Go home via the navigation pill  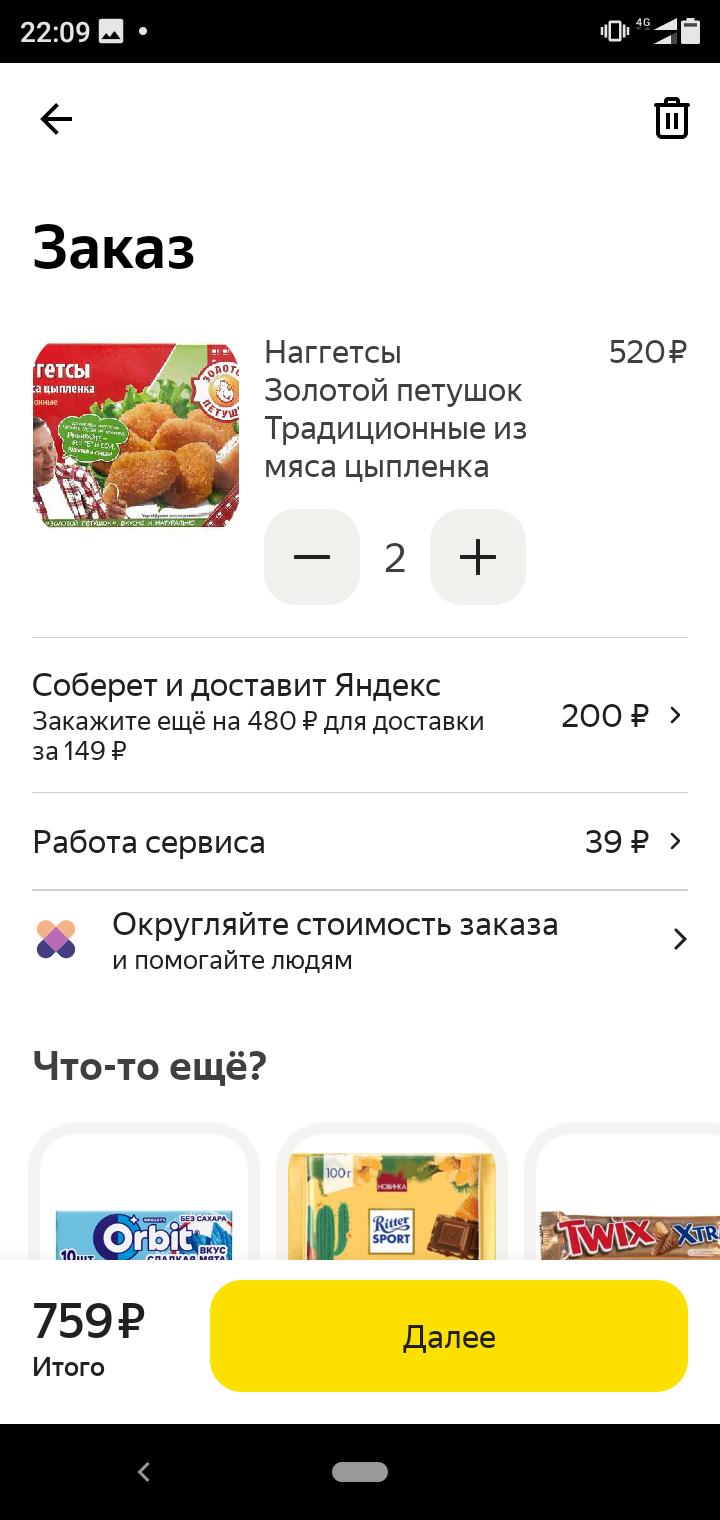click(x=360, y=1472)
